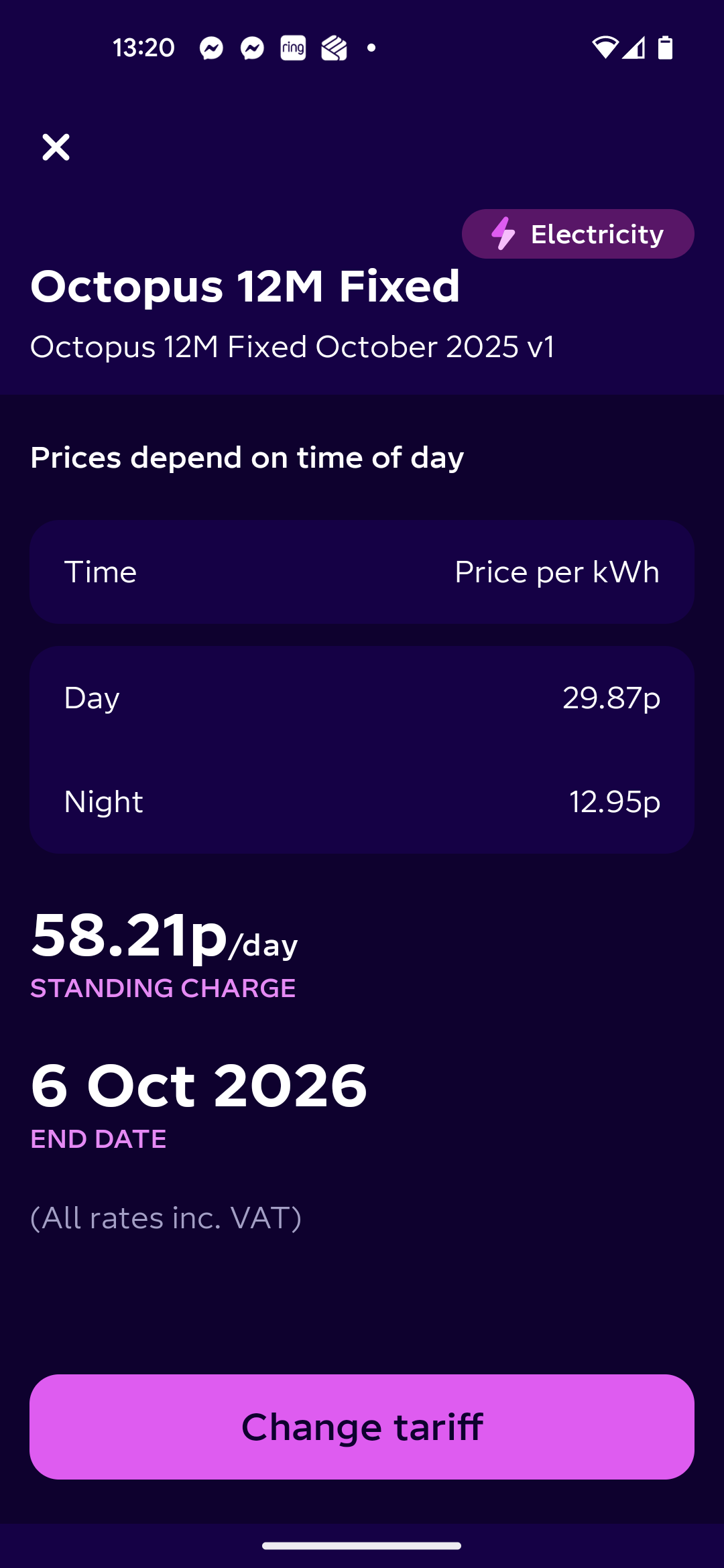Tap the Change tariff button

[362, 1427]
